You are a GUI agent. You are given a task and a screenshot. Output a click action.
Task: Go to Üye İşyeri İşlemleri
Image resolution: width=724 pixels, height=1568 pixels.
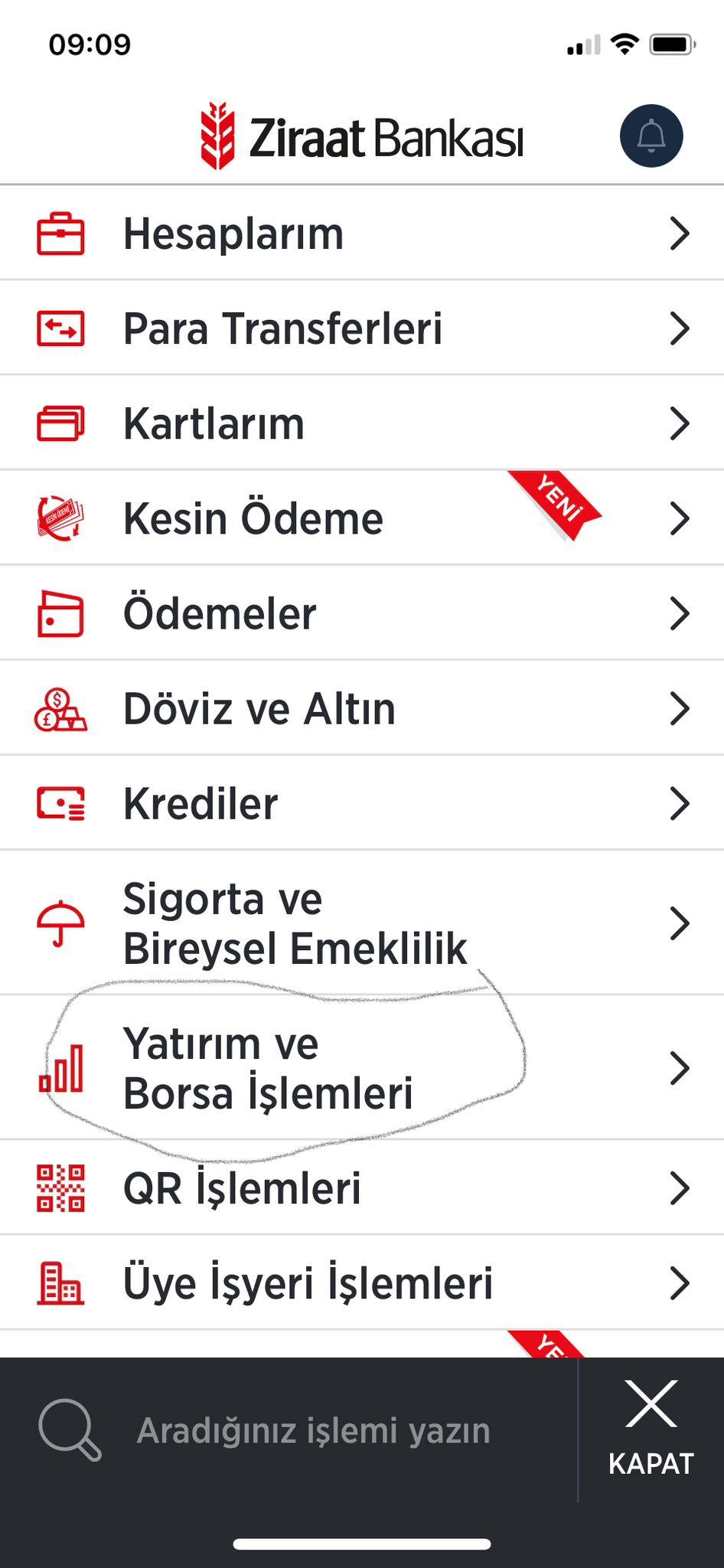click(362, 1282)
